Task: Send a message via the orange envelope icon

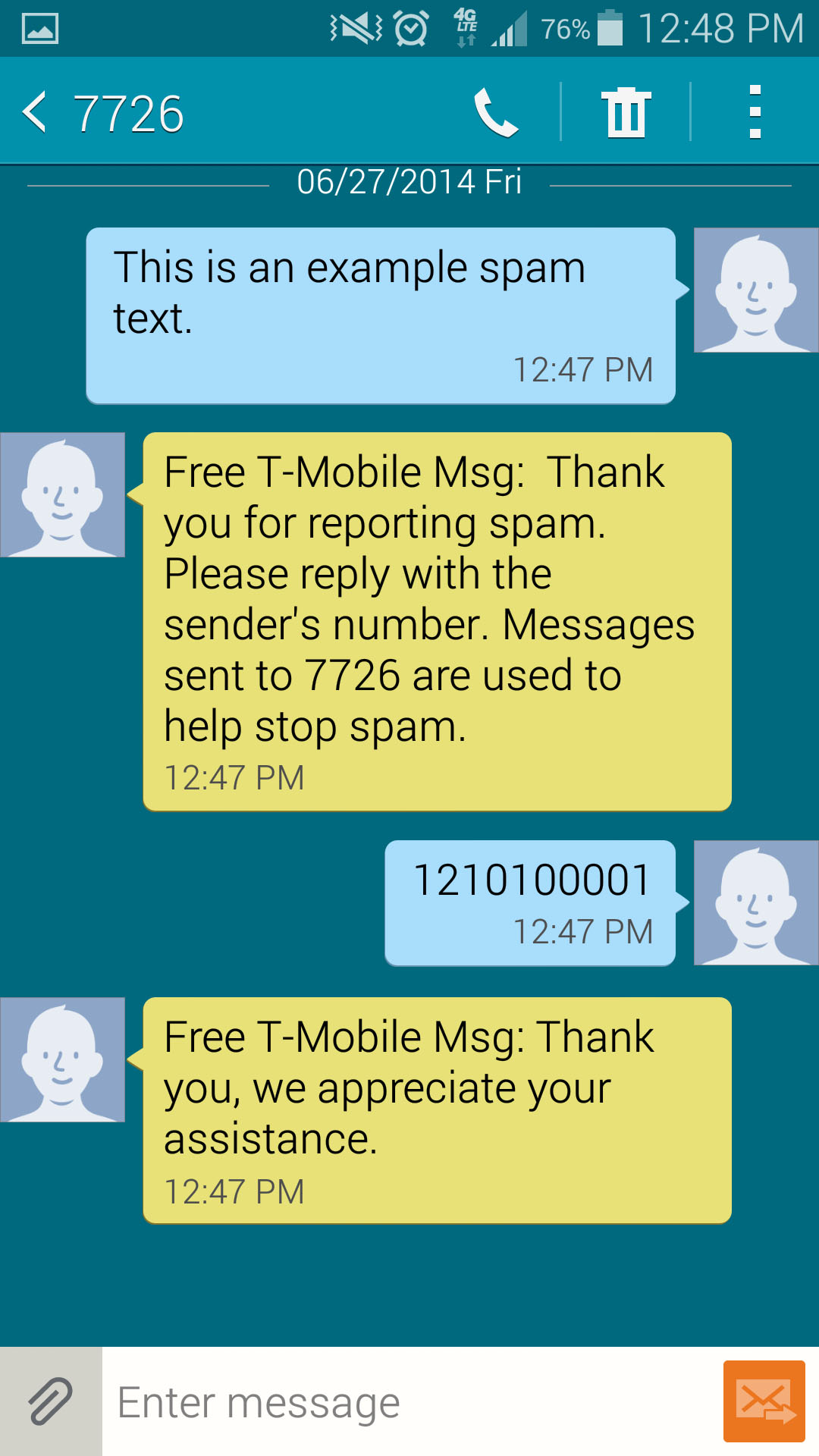Action: click(x=764, y=1401)
